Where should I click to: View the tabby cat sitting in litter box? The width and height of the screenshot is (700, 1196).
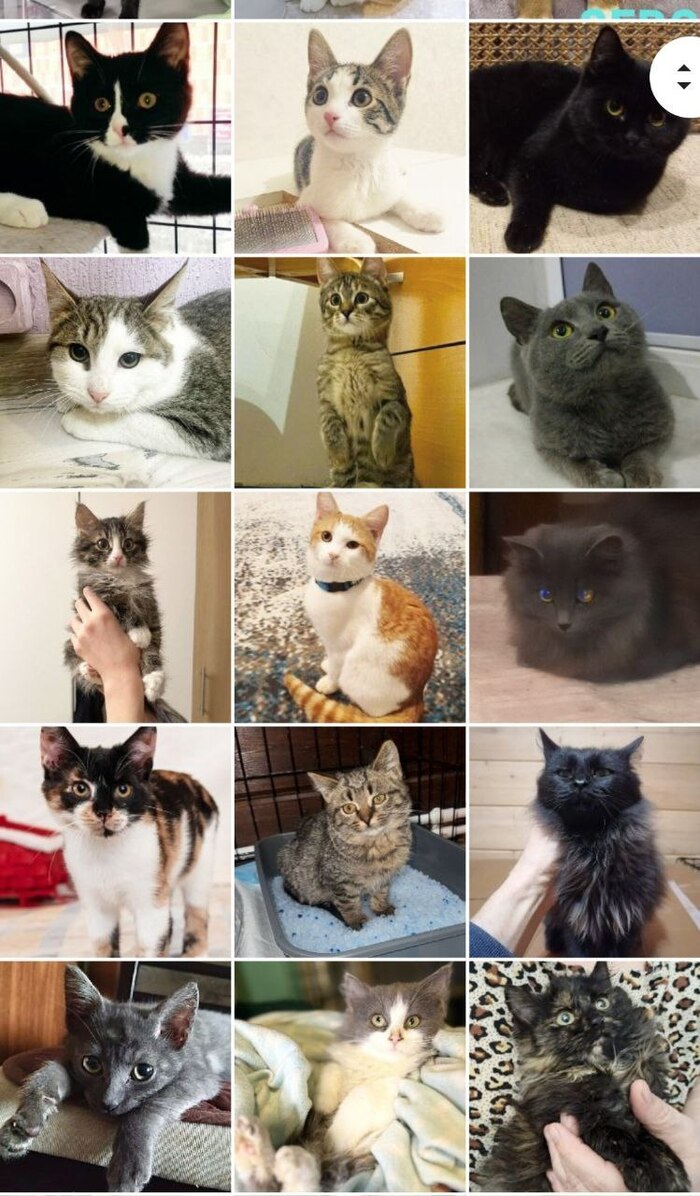pos(350,841)
